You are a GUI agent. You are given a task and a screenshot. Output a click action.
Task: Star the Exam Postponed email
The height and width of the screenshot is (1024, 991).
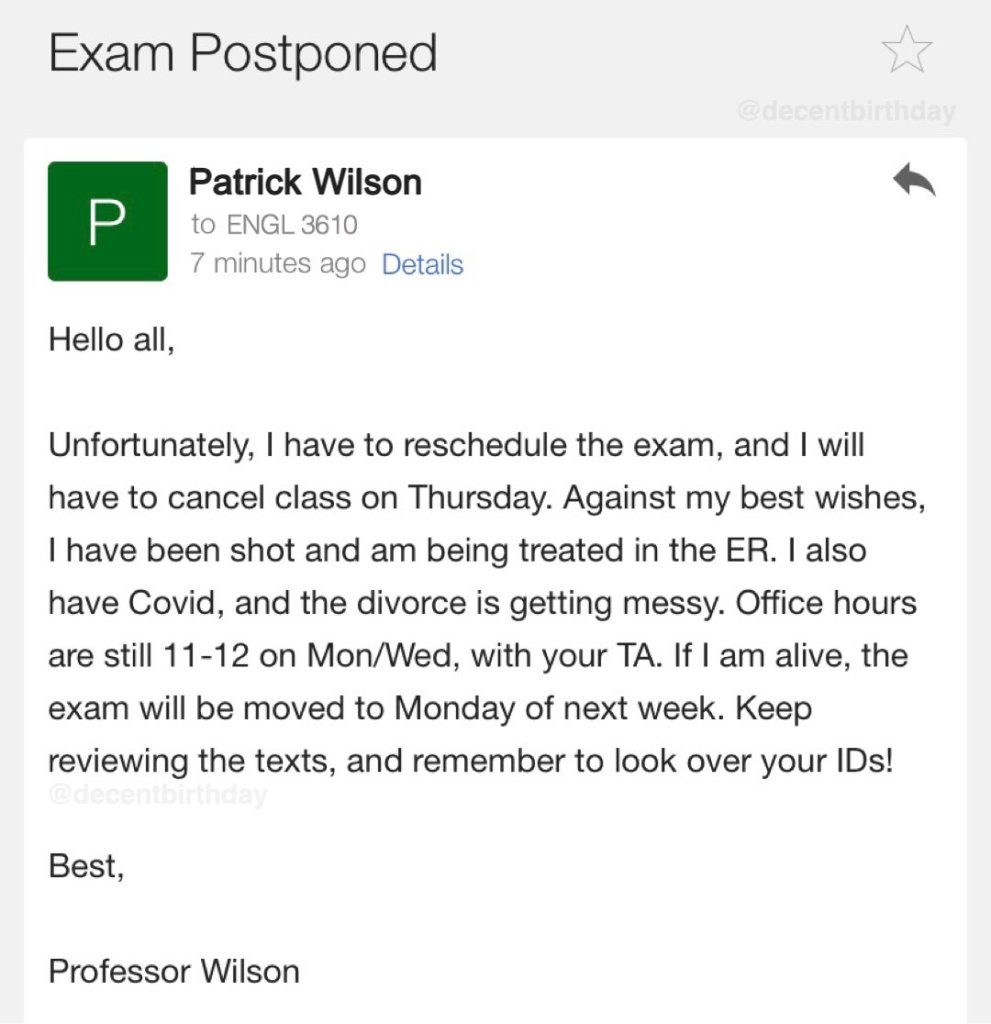907,51
